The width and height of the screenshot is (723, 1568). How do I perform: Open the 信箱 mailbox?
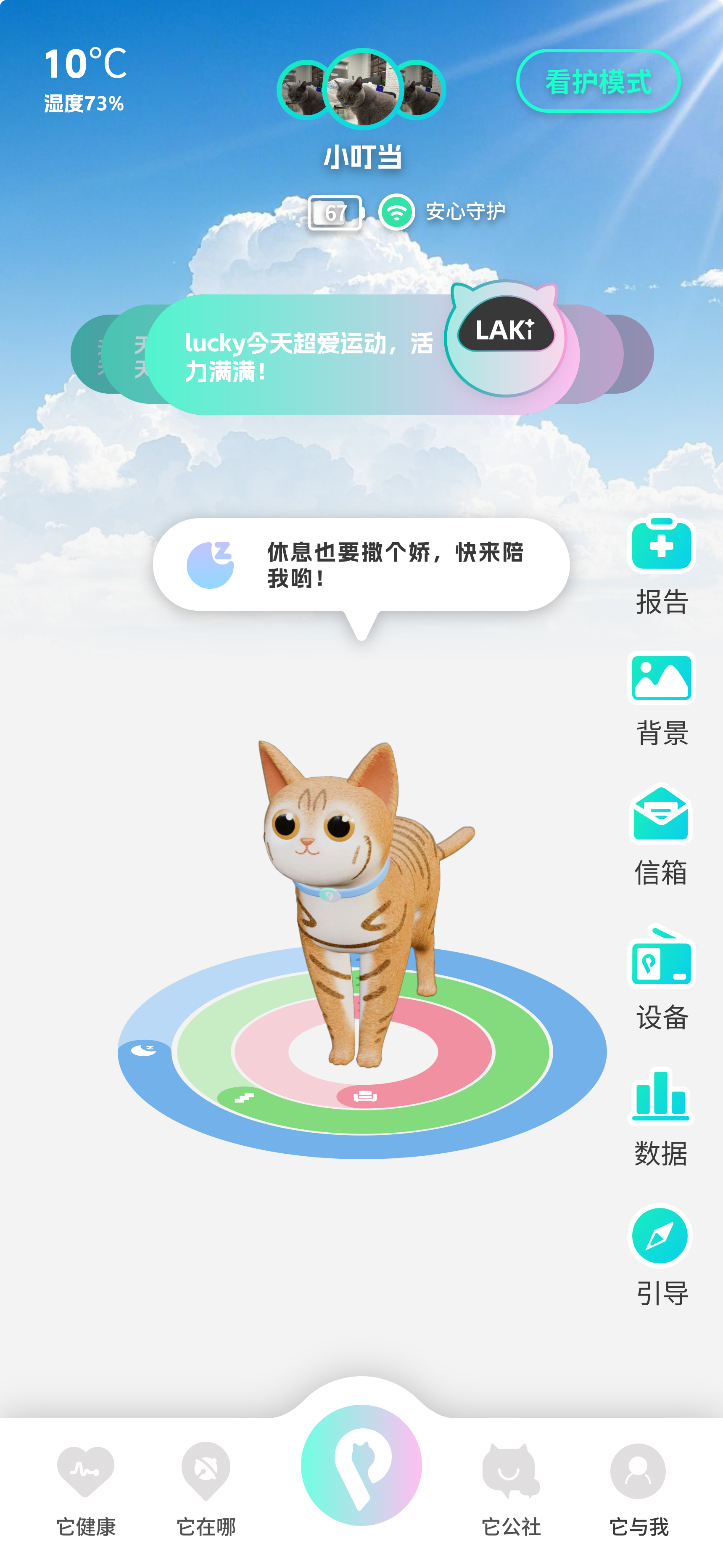661,835
